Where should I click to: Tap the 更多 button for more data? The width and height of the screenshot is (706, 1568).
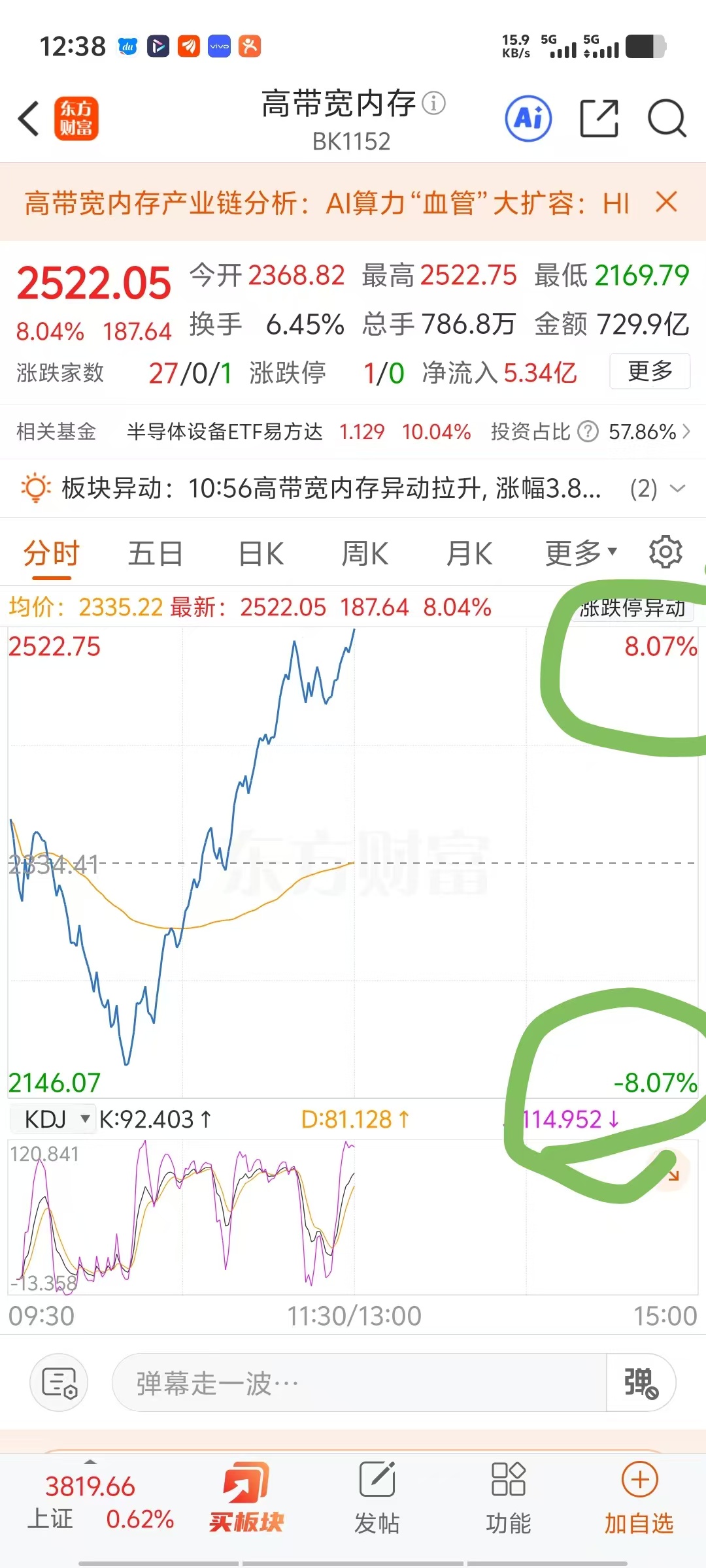pyautogui.click(x=650, y=371)
